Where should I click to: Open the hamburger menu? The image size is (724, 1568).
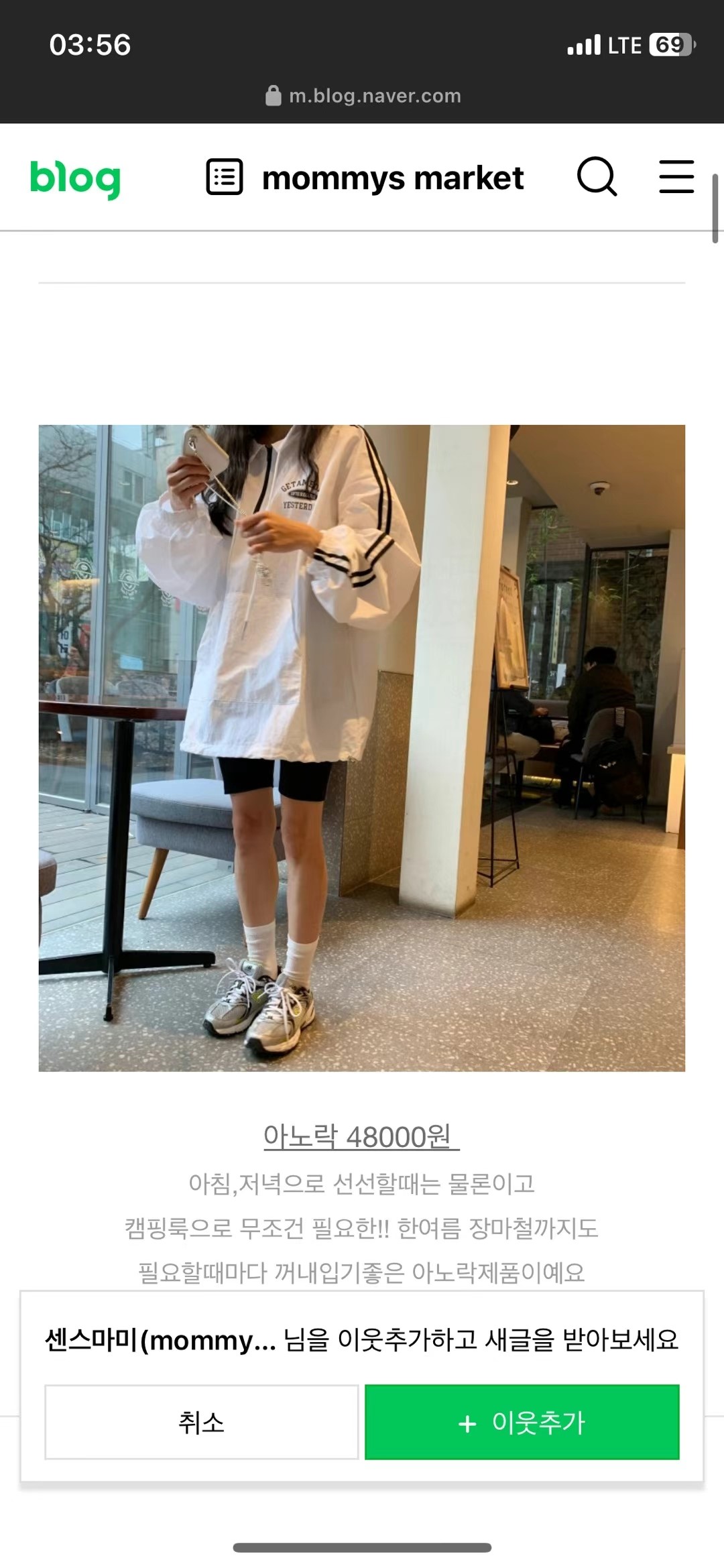click(x=676, y=177)
